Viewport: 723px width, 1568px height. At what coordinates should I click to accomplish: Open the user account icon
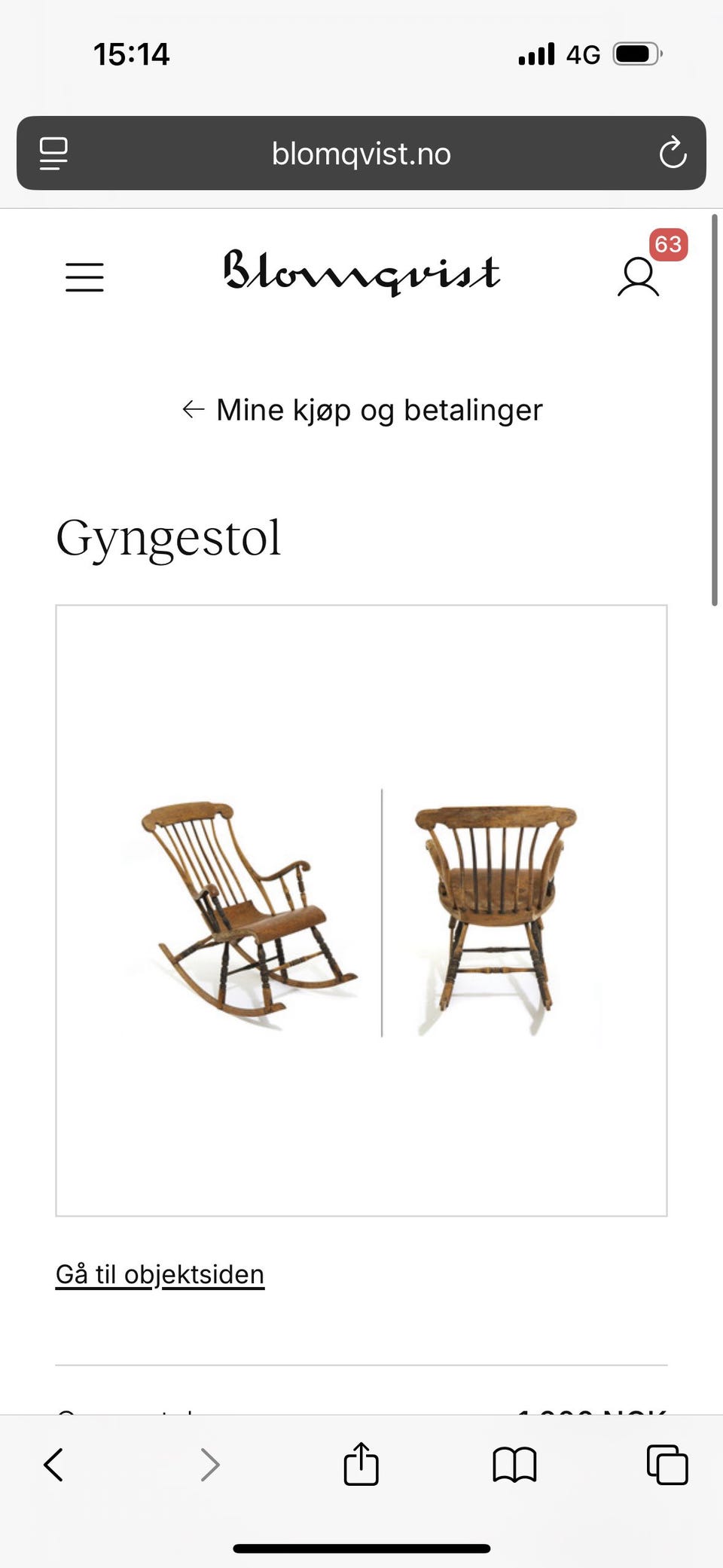pyautogui.click(x=639, y=277)
